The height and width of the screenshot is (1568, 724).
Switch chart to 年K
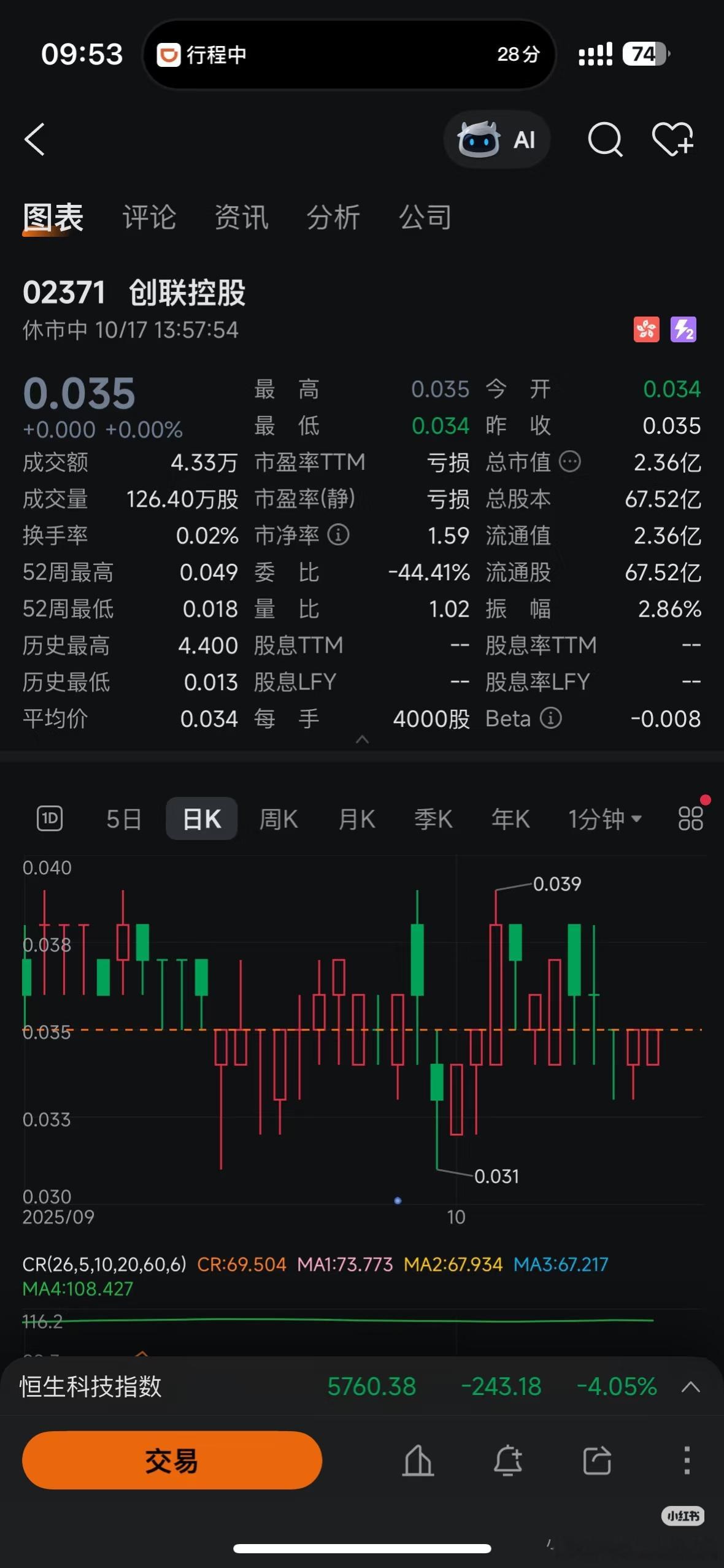pyautogui.click(x=510, y=819)
